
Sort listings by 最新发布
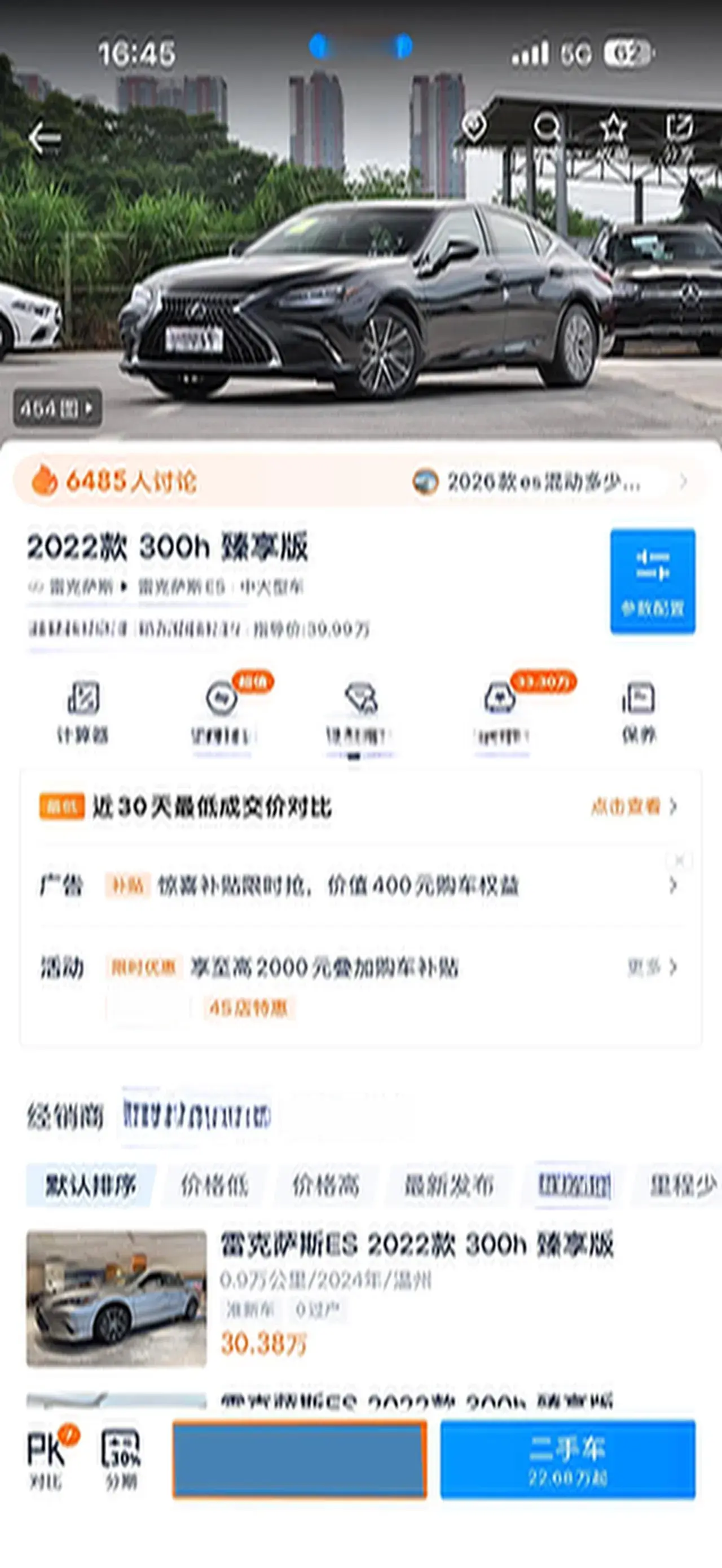pos(449,1185)
